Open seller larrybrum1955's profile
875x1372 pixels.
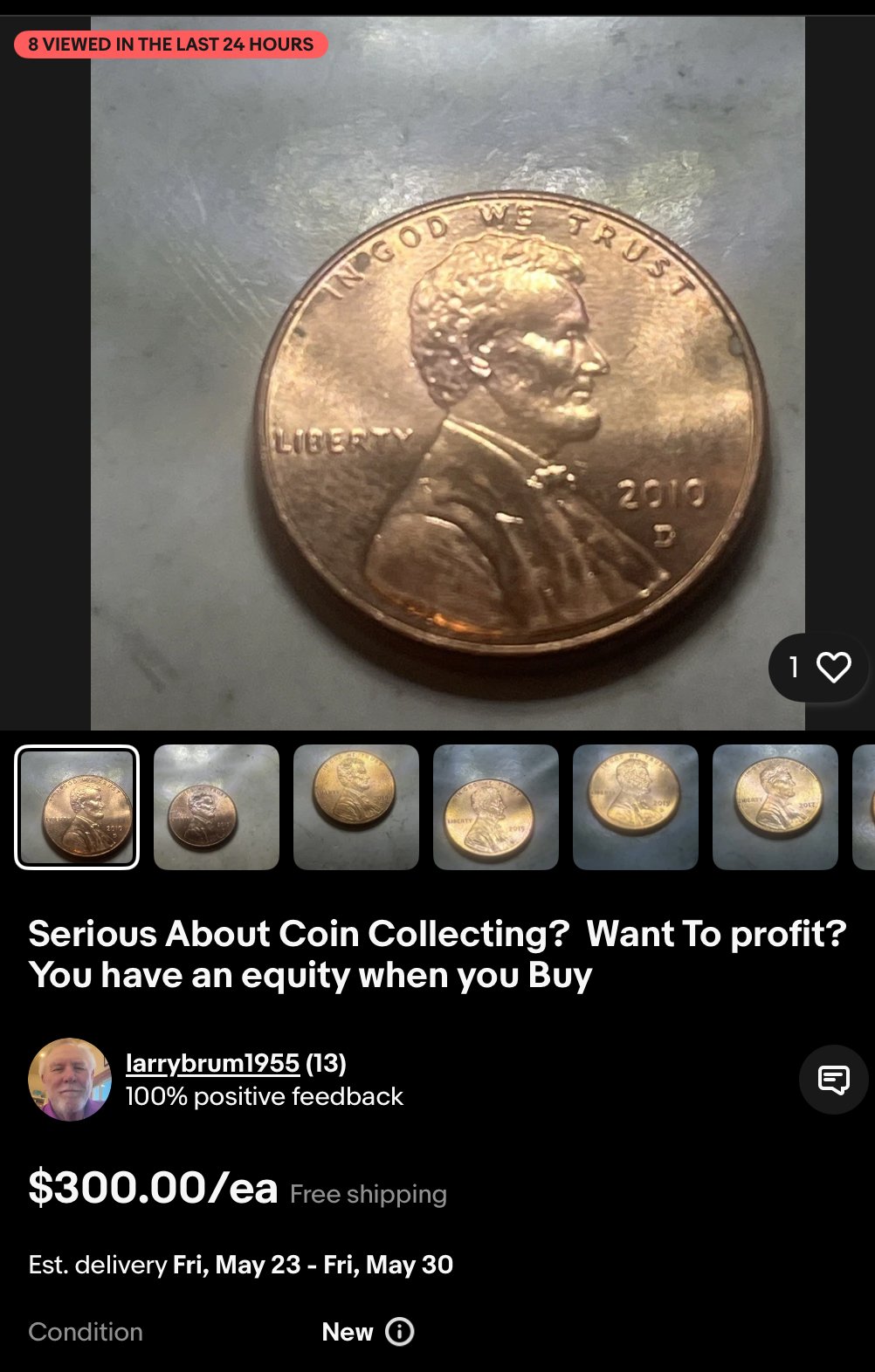coord(212,1063)
